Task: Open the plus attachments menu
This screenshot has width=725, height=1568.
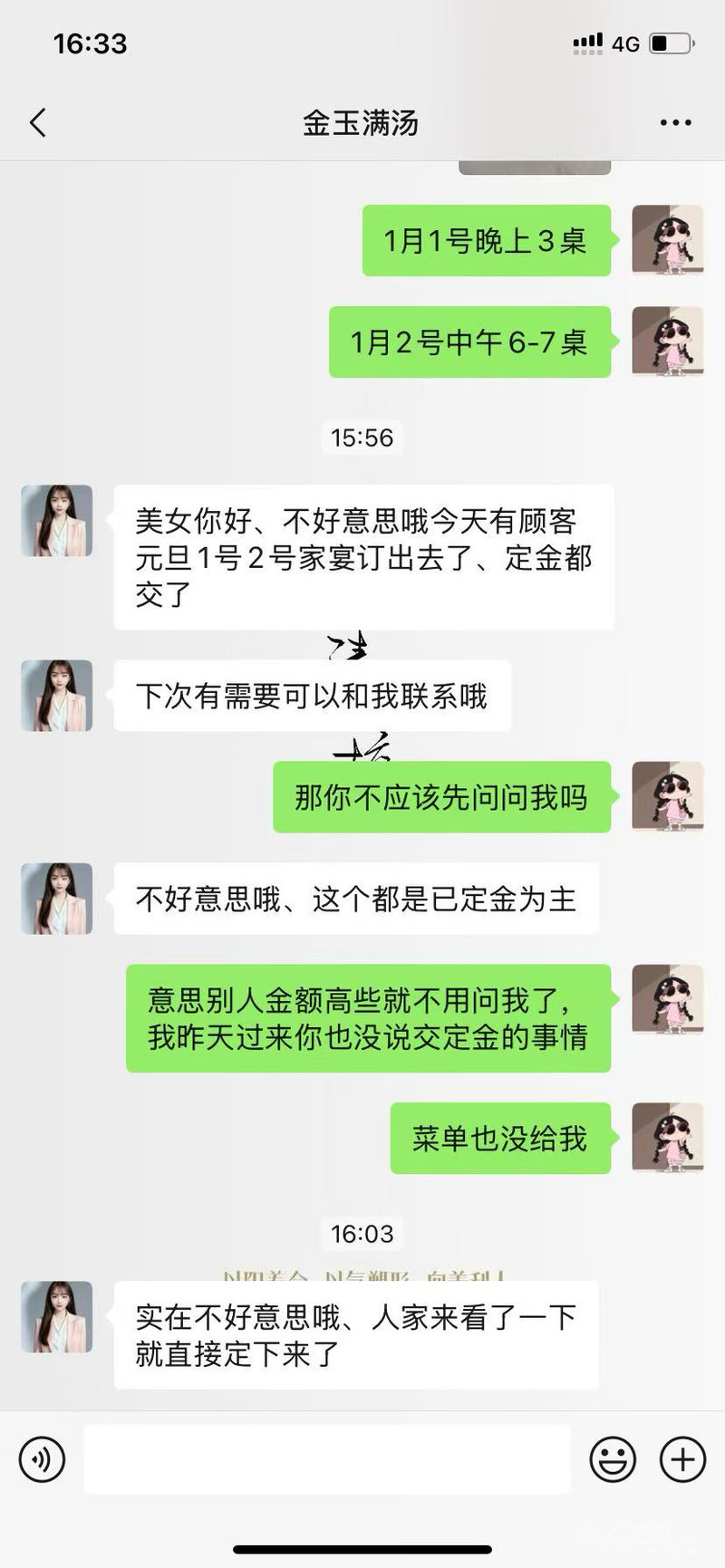Action: click(681, 1459)
